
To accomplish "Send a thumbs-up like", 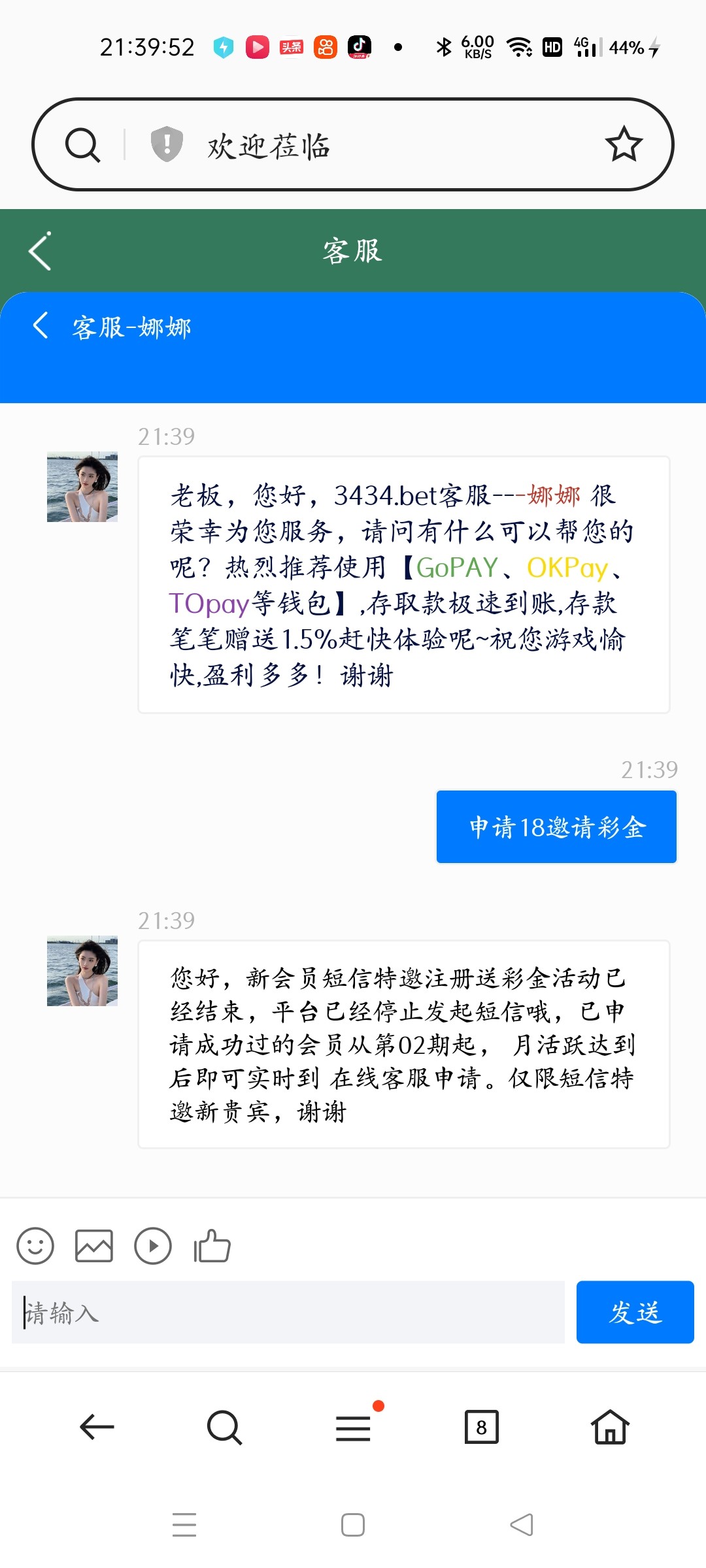I will [212, 1246].
